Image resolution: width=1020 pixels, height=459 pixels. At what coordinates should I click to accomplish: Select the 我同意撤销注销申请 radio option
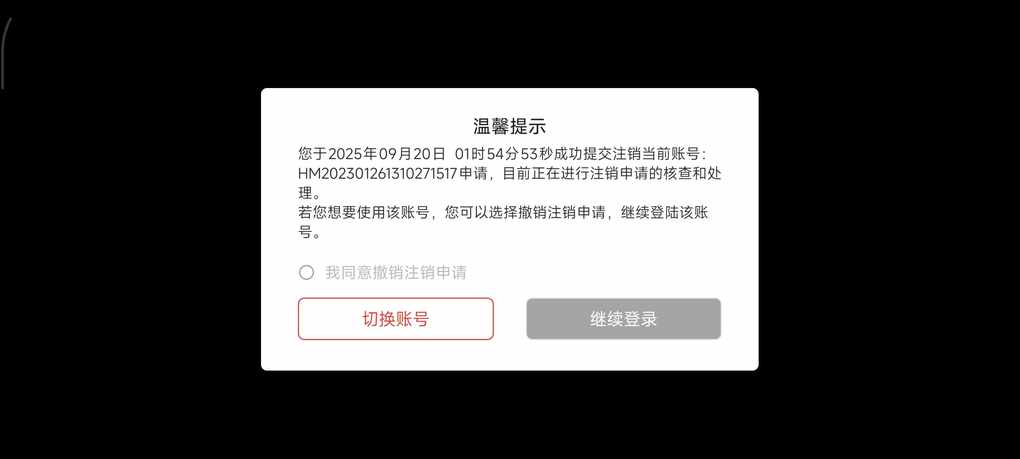(307, 272)
